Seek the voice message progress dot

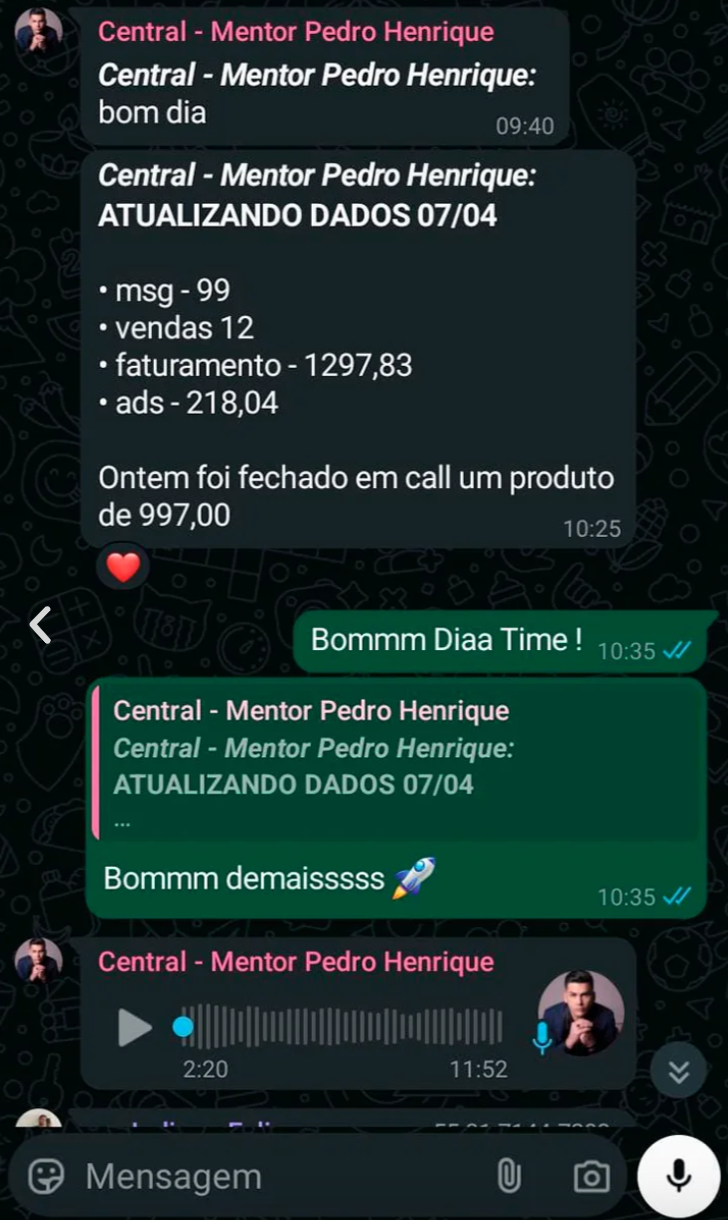(183, 1027)
